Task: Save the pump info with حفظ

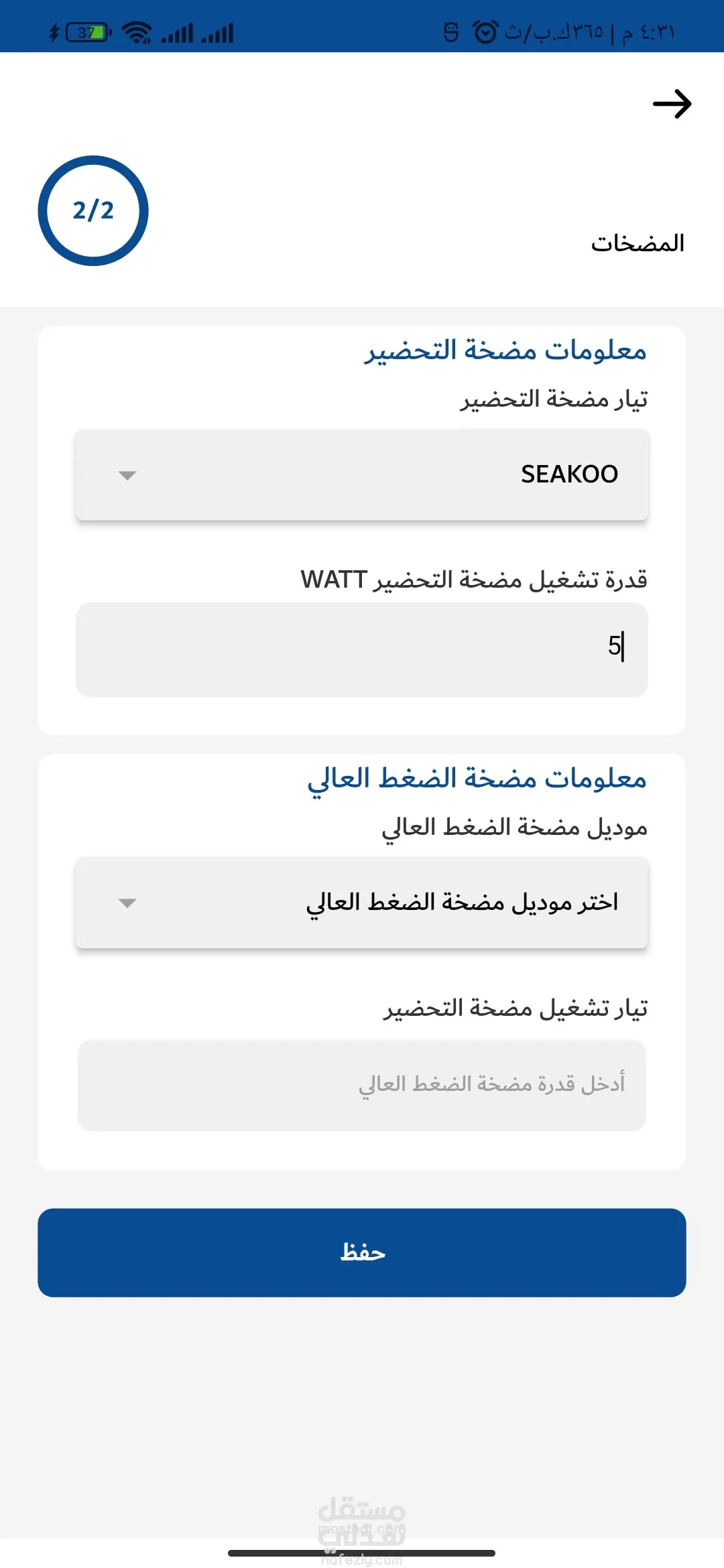Action: (x=362, y=1252)
